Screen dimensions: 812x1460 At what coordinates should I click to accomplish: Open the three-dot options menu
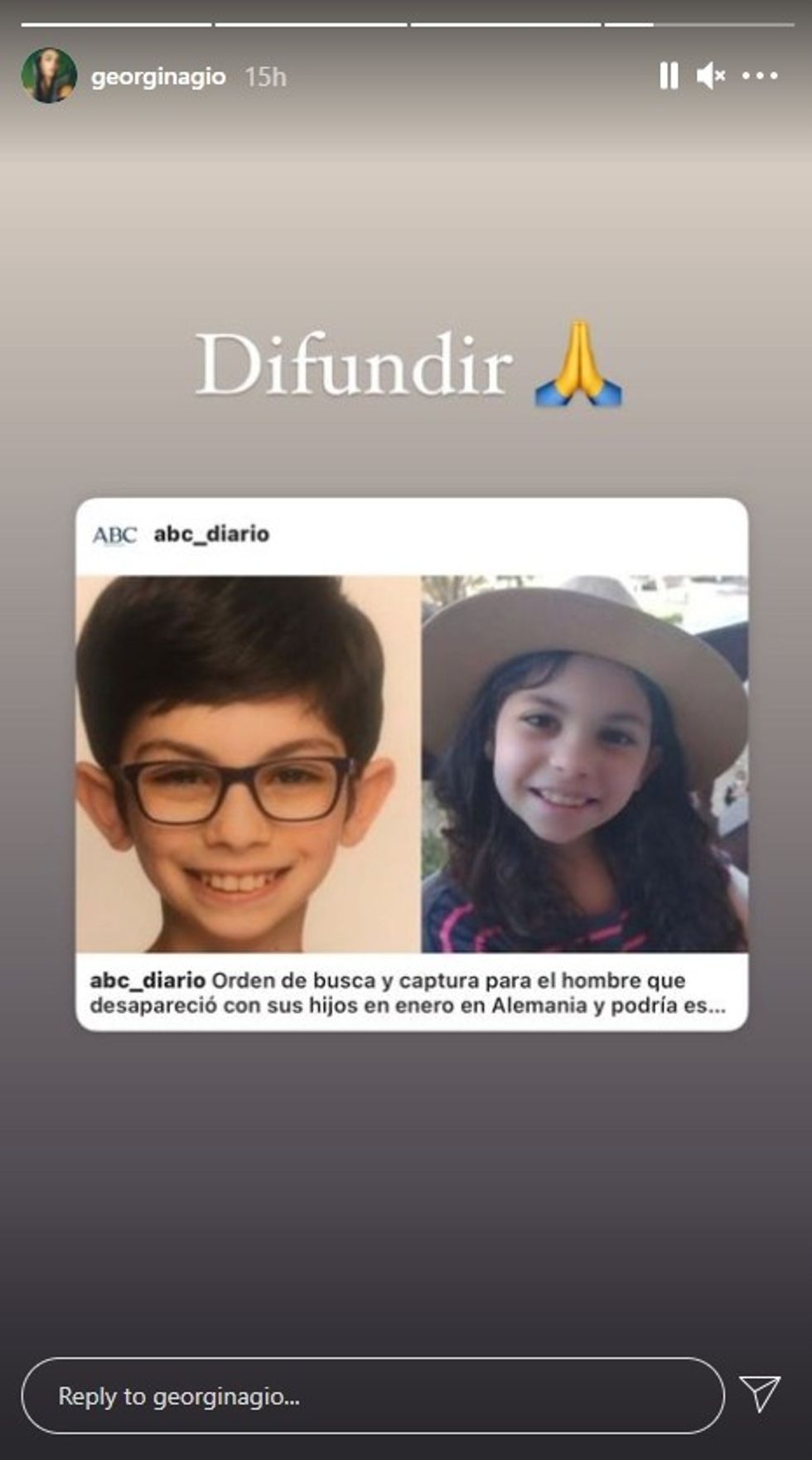[759, 76]
